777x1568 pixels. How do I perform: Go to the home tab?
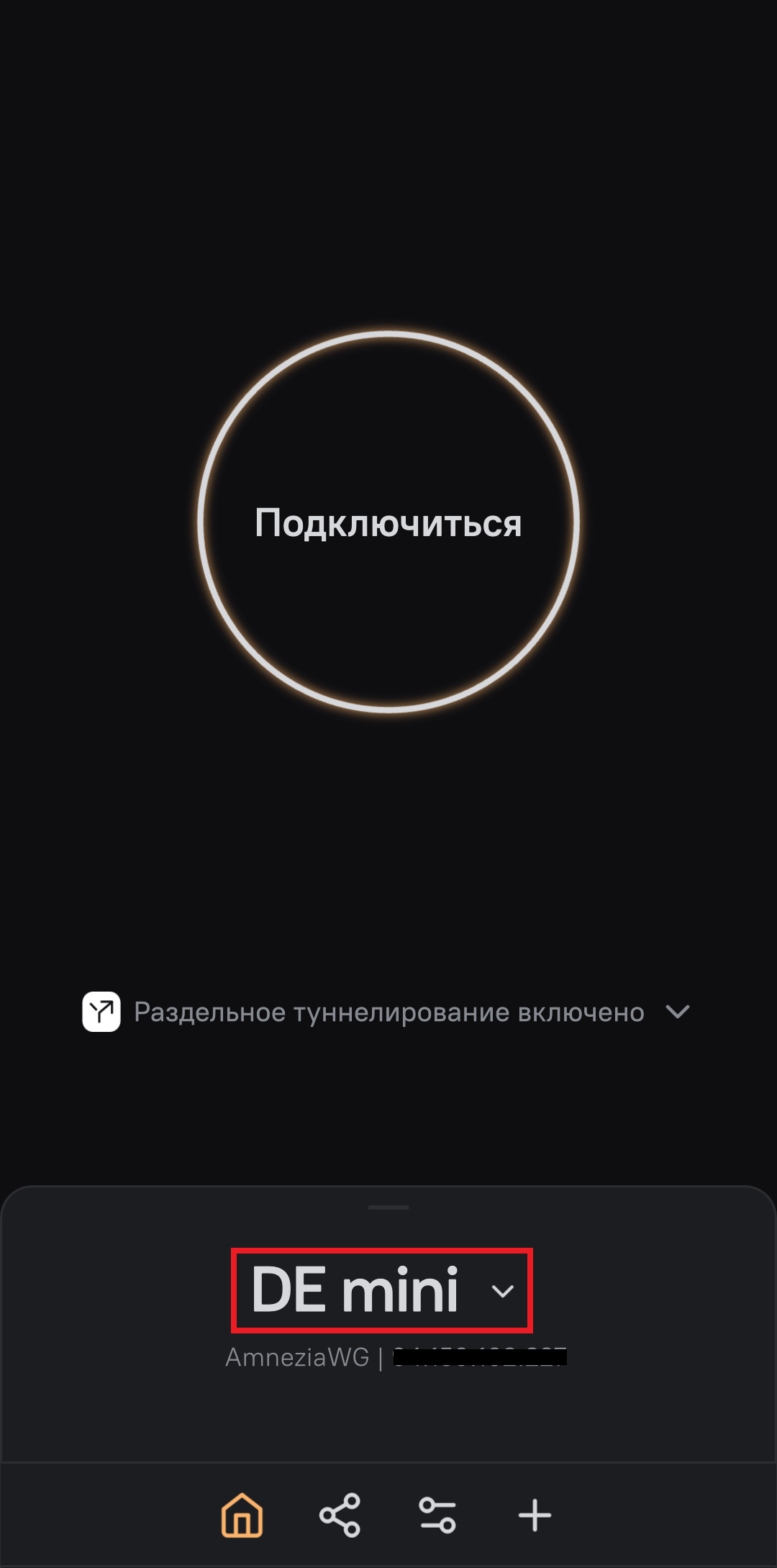tap(242, 1515)
